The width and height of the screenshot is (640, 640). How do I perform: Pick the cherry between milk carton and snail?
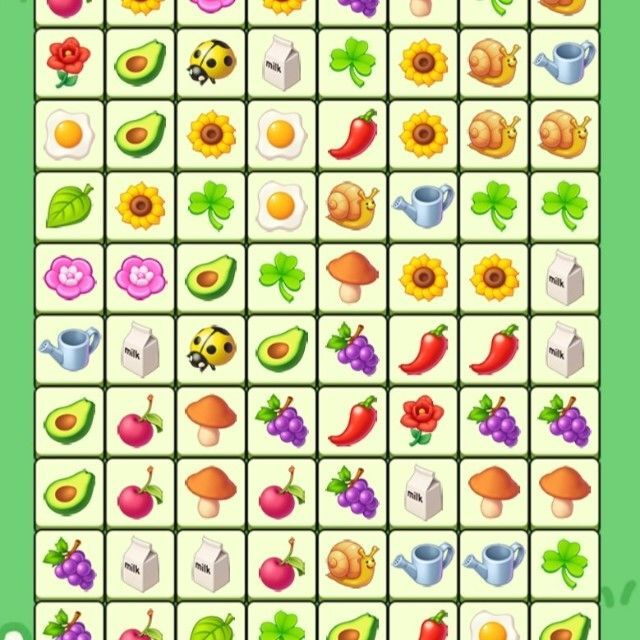click(282, 563)
